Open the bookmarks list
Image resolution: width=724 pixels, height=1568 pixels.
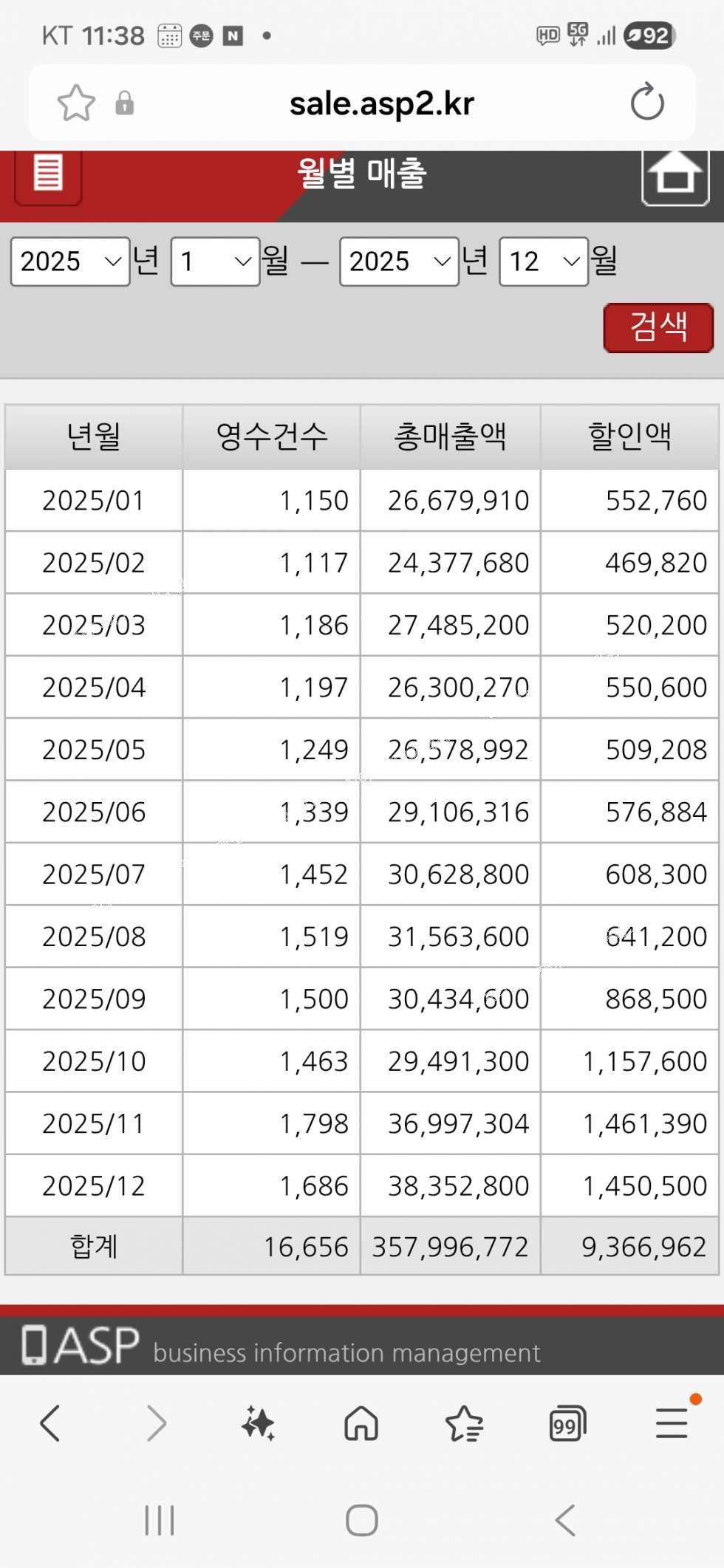[464, 1423]
